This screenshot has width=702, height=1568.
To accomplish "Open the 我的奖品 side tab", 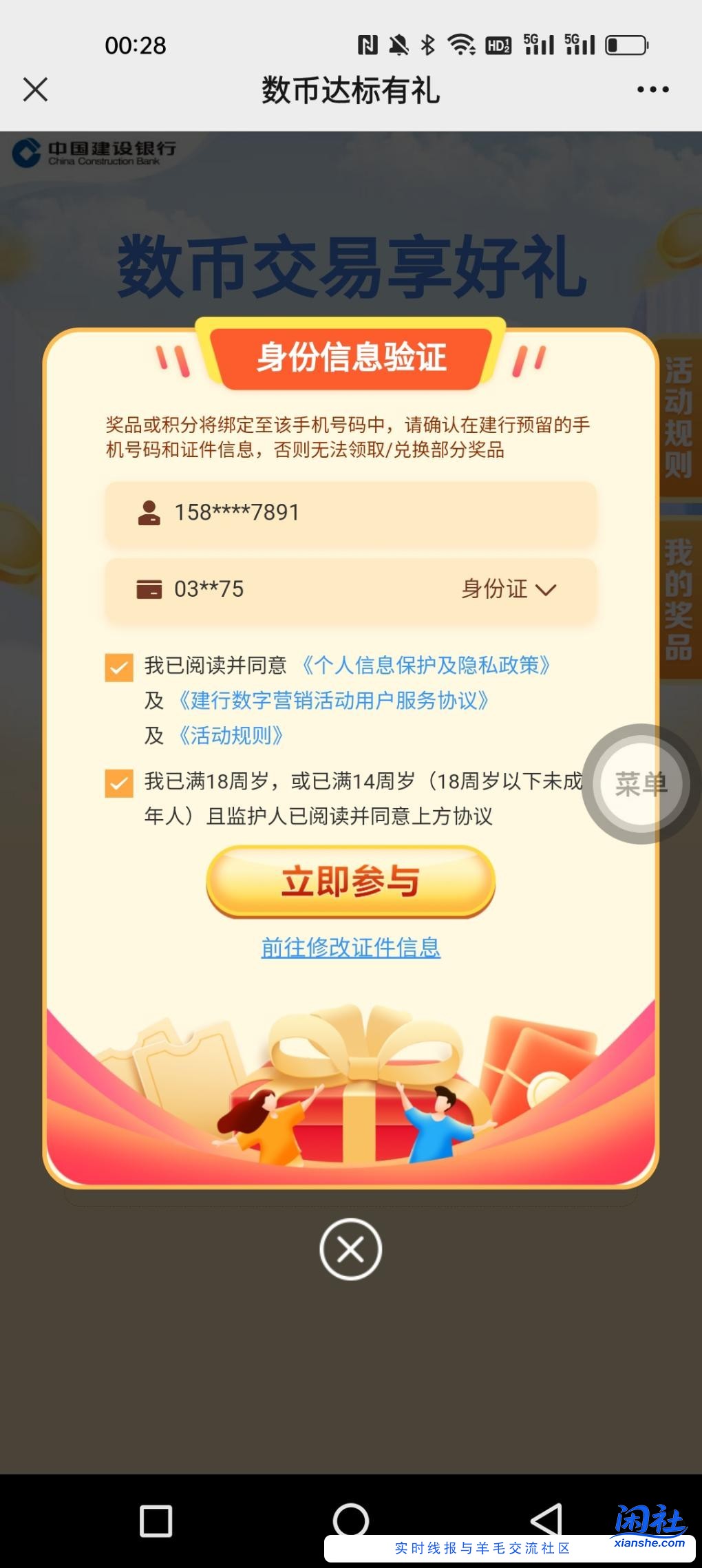I will coord(679,600).
